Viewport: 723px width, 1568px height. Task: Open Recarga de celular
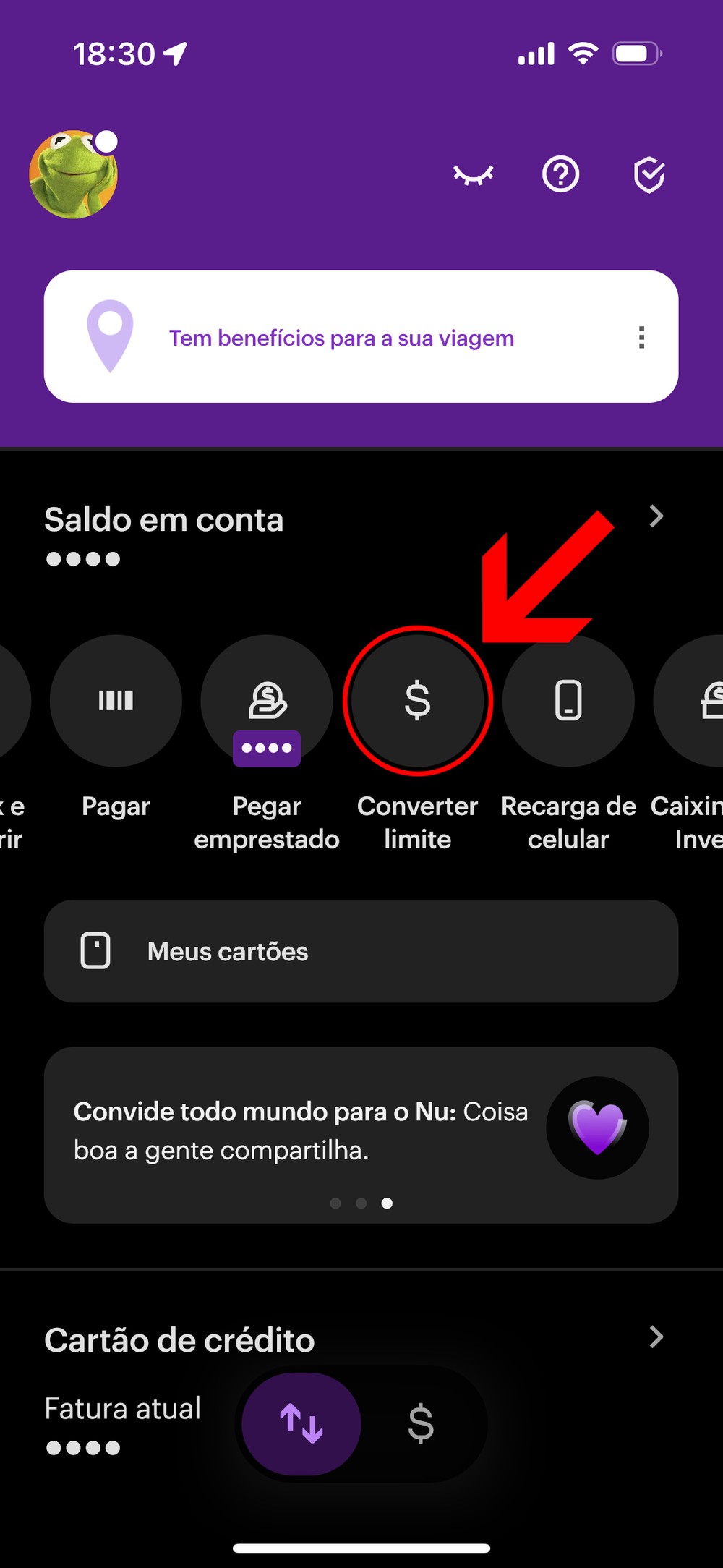568,701
